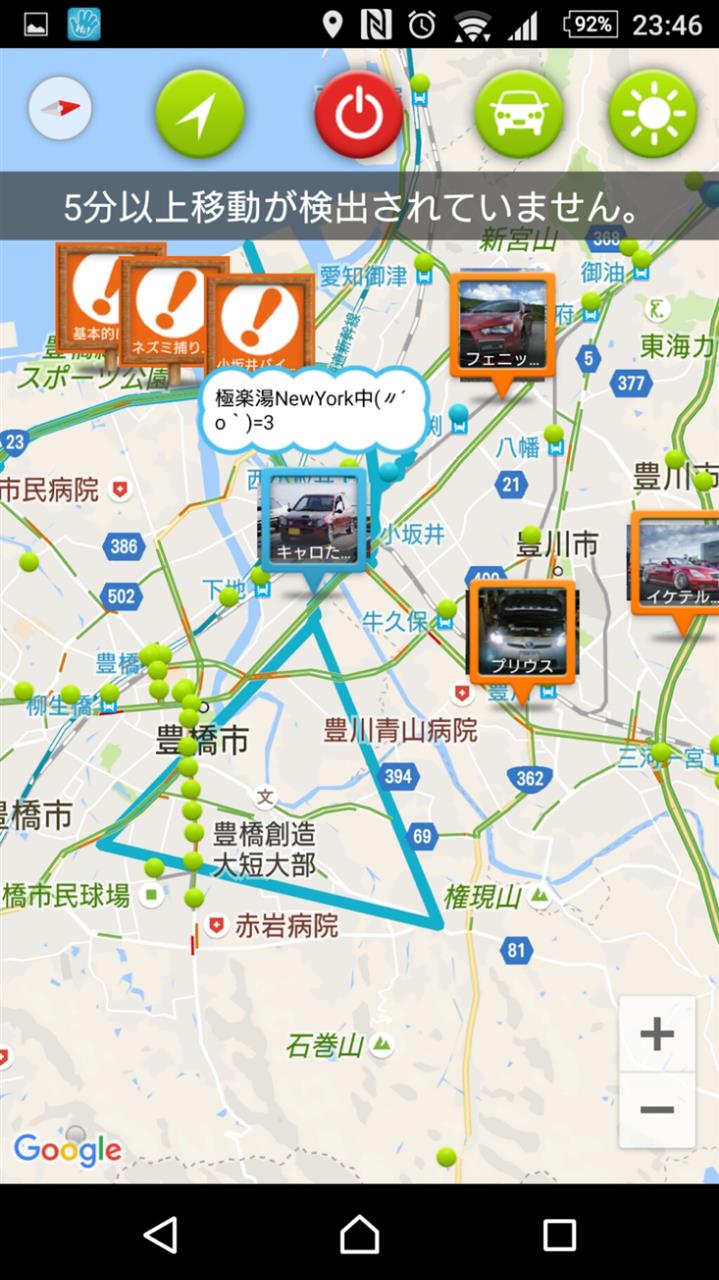
Task: Open the フェニッ… car marker
Action: pos(501,325)
